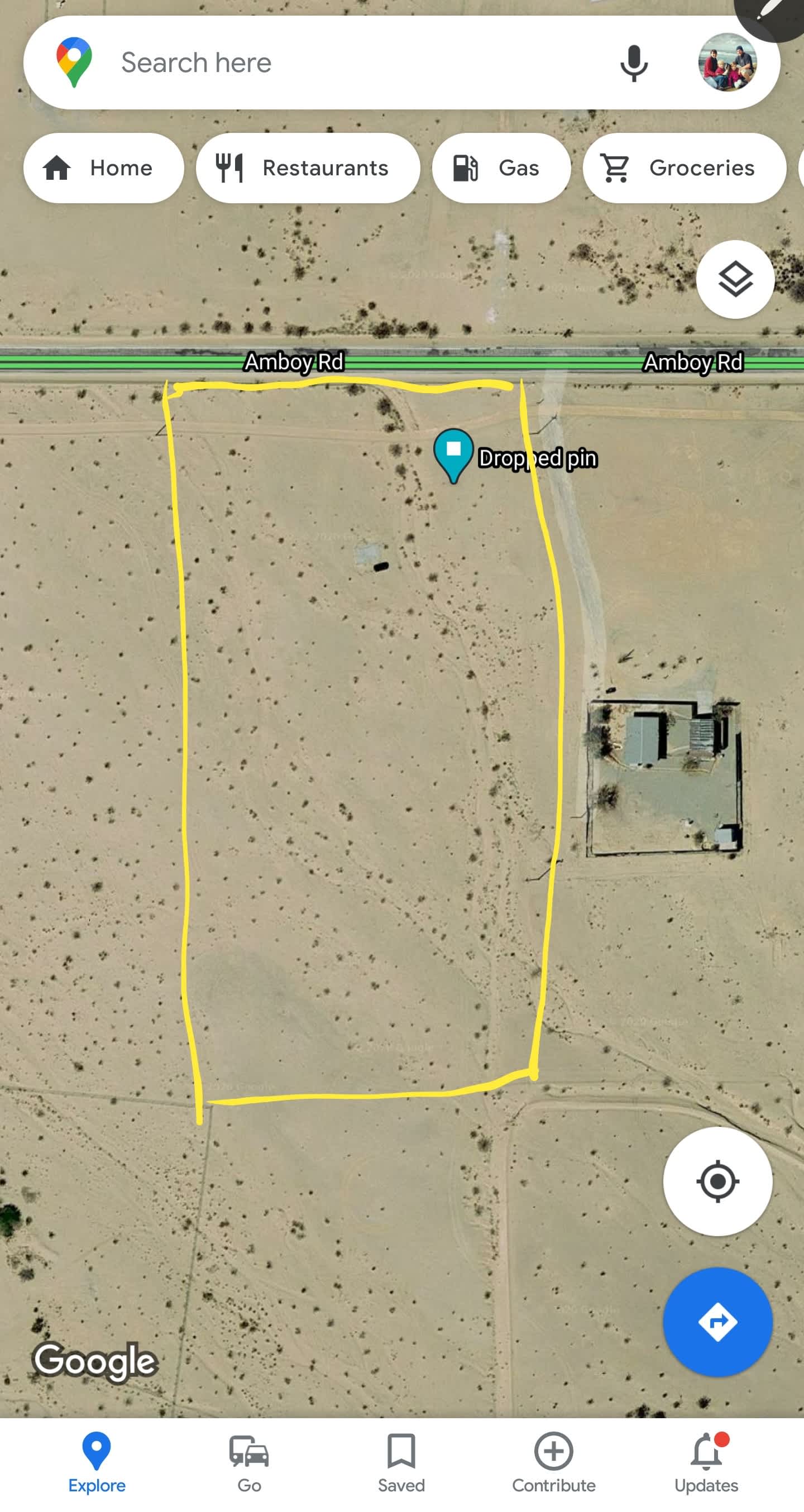804x1512 pixels.
Task: Select the Restaurants chip
Action: [308, 168]
